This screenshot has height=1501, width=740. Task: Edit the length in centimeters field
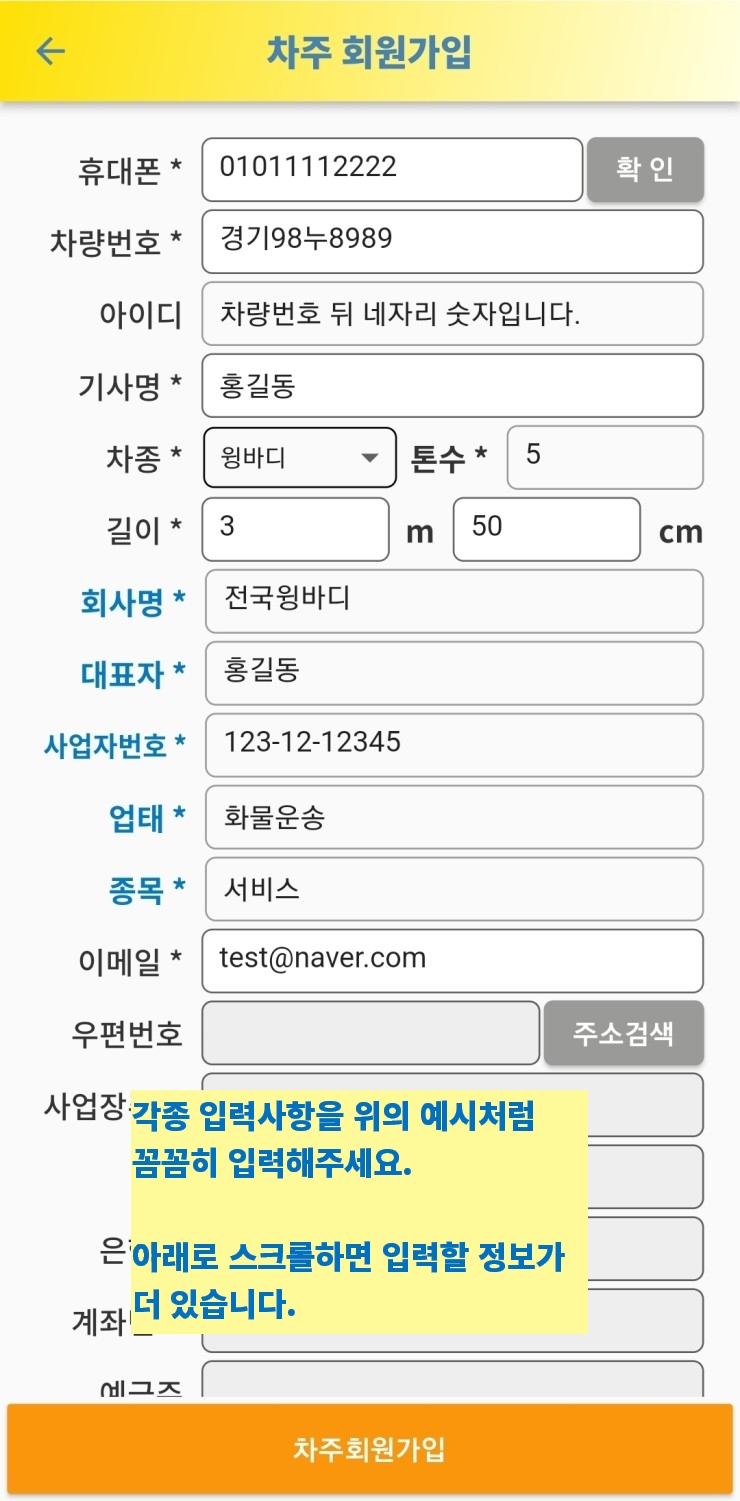pos(546,529)
